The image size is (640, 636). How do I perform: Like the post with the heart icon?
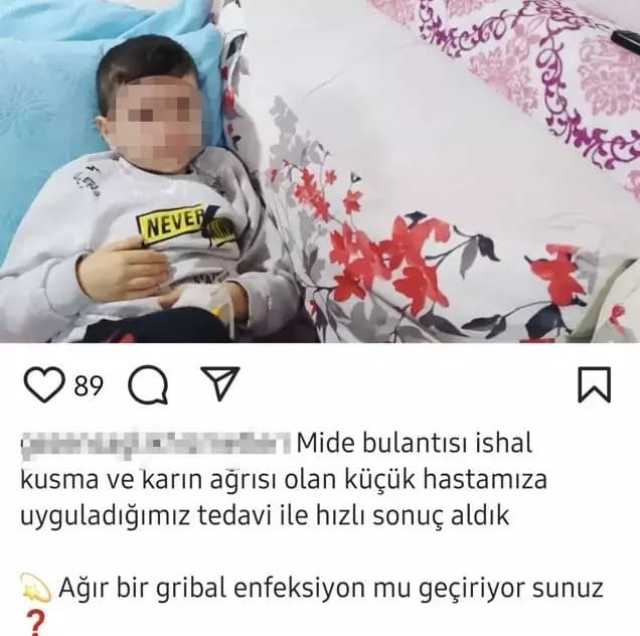pos(43,386)
